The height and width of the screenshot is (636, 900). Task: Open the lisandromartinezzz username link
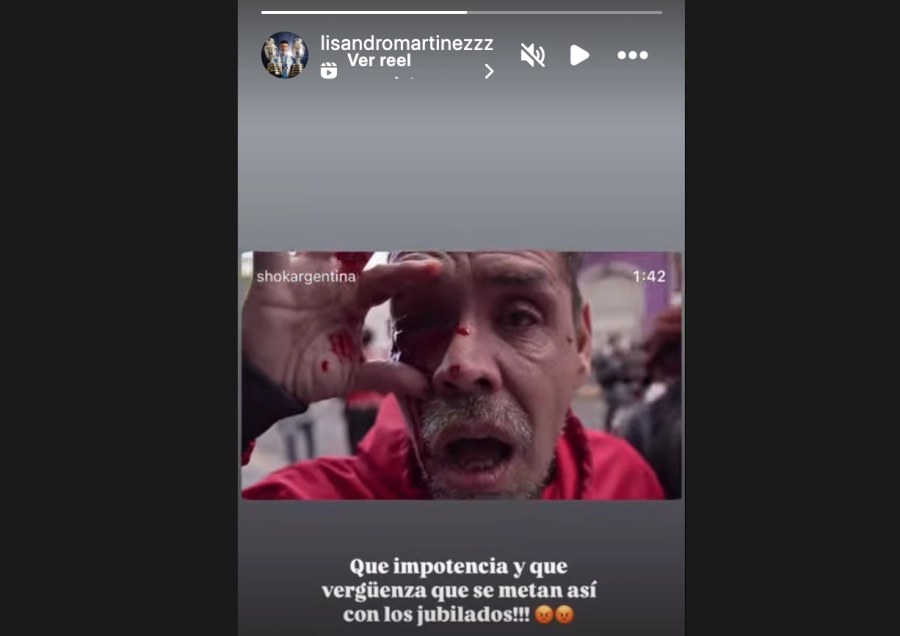click(x=406, y=43)
